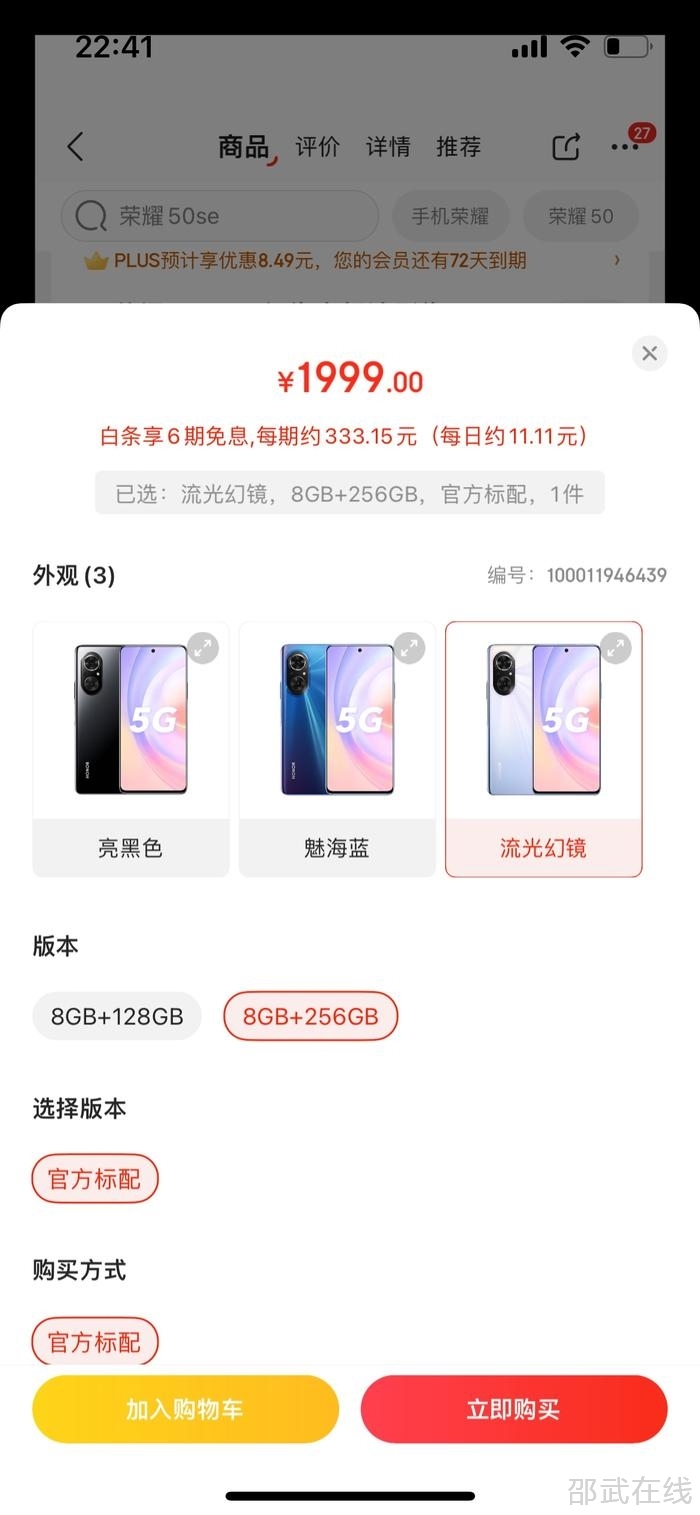Enlarge the 亮黑色 phone image

click(x=203, y=648)
